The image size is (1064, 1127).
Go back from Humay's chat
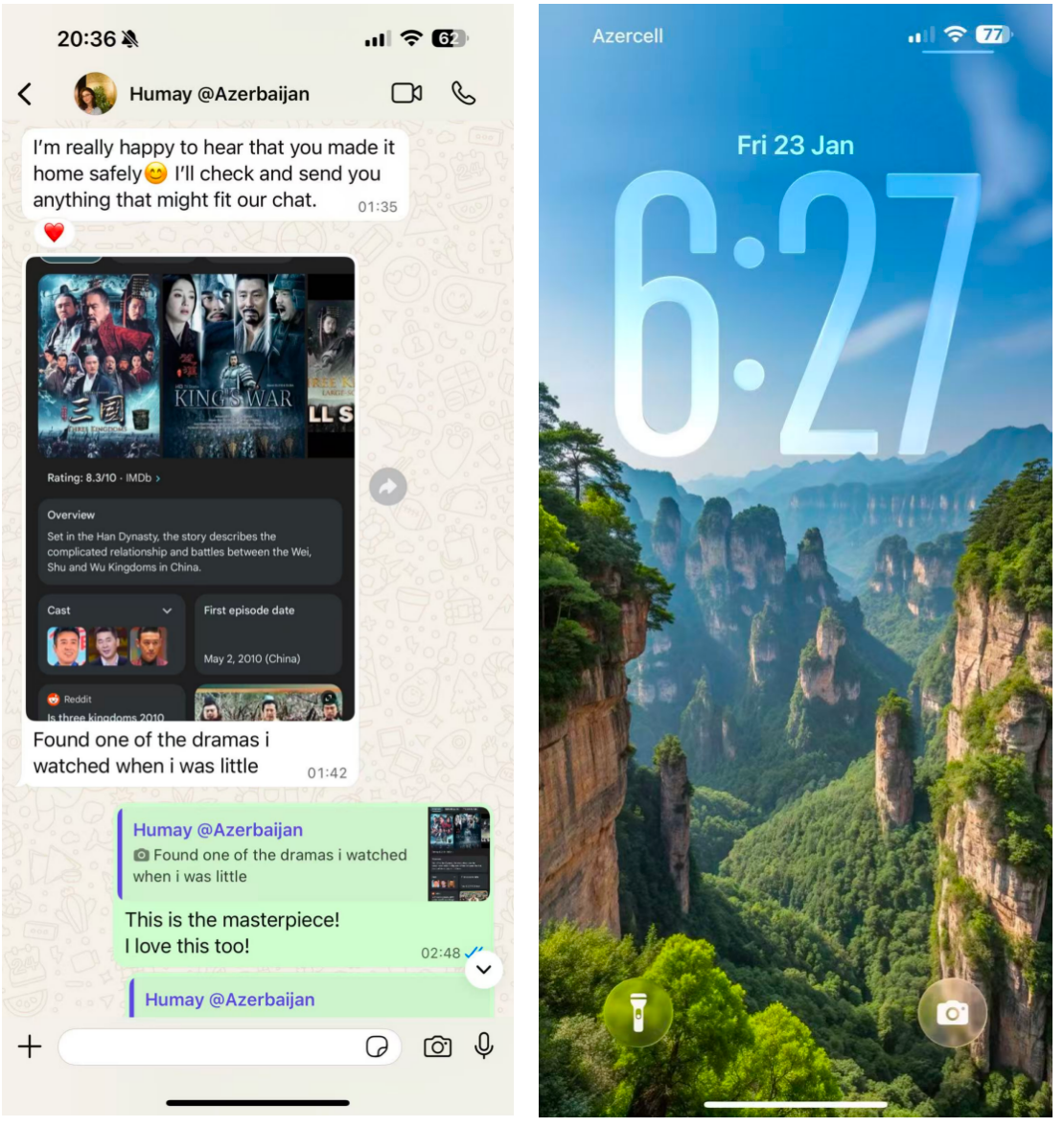coord(26,94)
